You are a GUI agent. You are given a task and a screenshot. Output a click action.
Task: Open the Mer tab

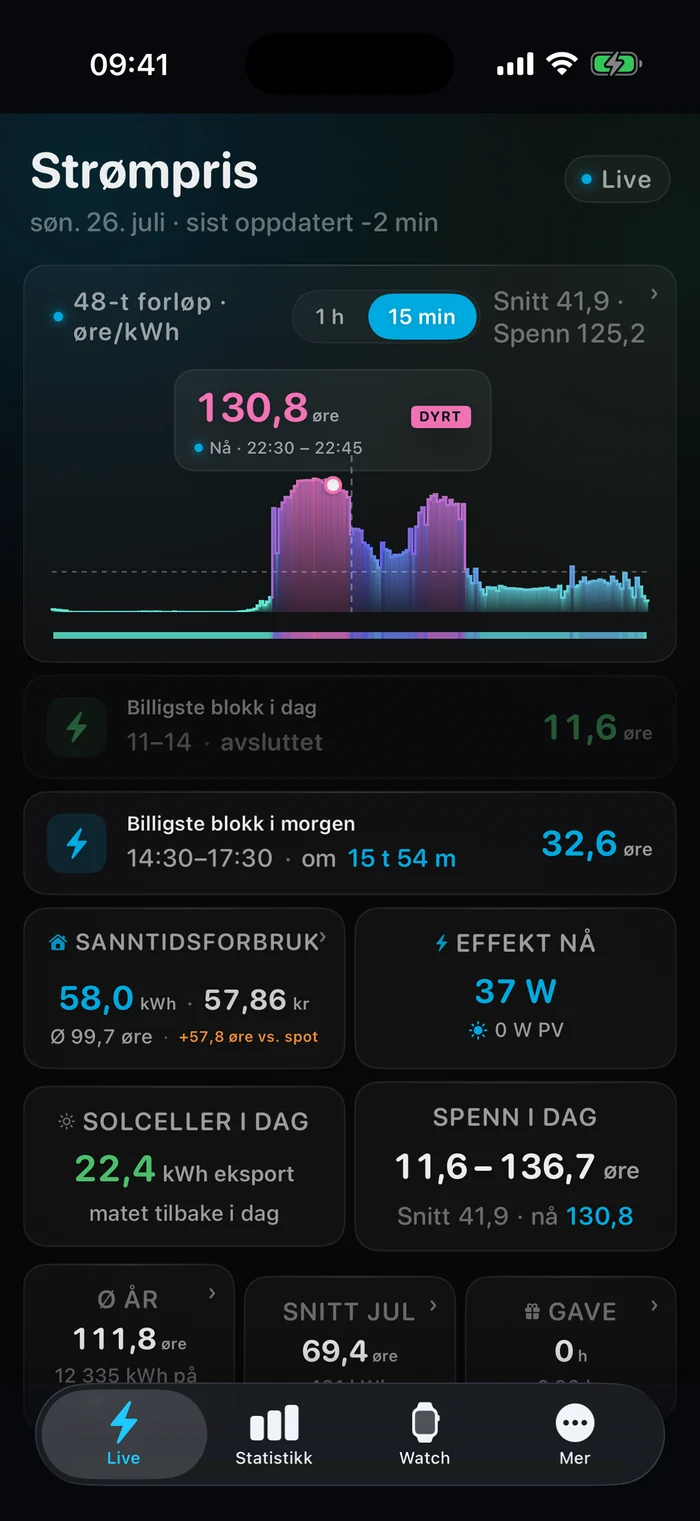pos(575,1434)
